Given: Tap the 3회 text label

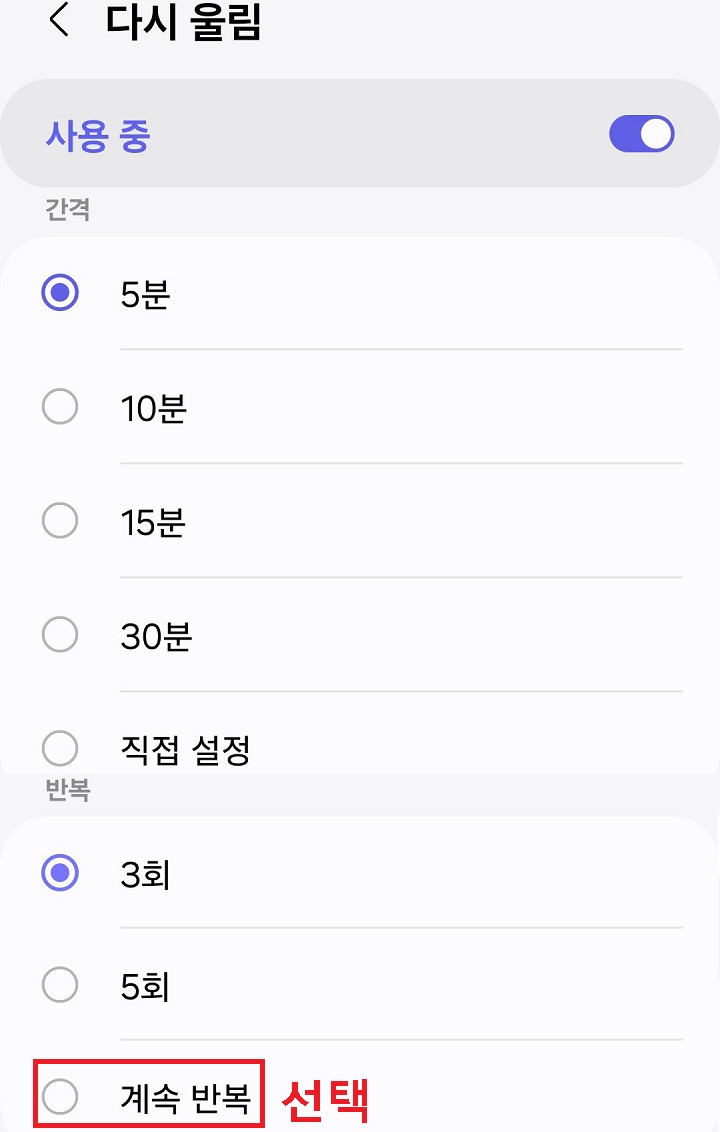Looking at the screenshot, I should tap(146, 873).
